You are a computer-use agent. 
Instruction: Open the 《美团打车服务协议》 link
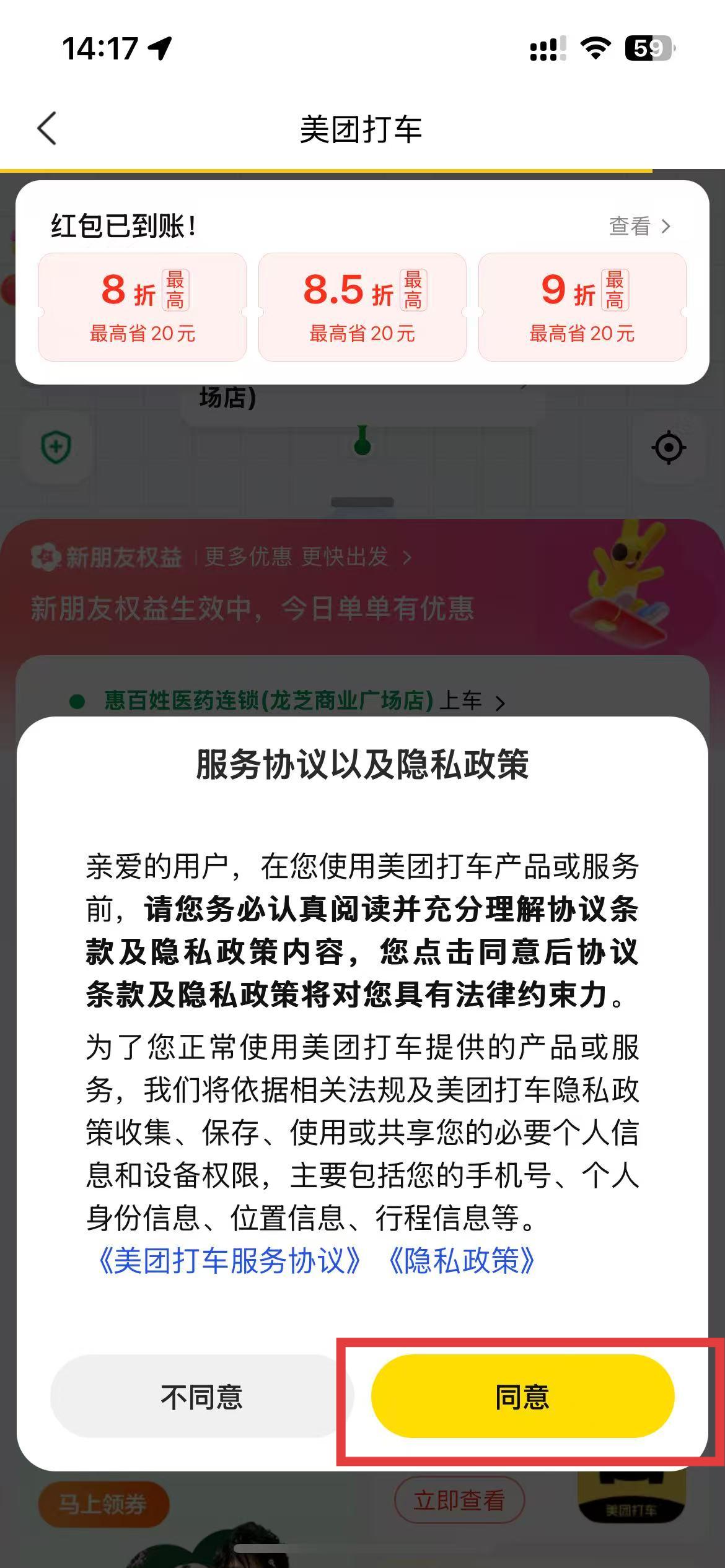(x=230, y=1261)
